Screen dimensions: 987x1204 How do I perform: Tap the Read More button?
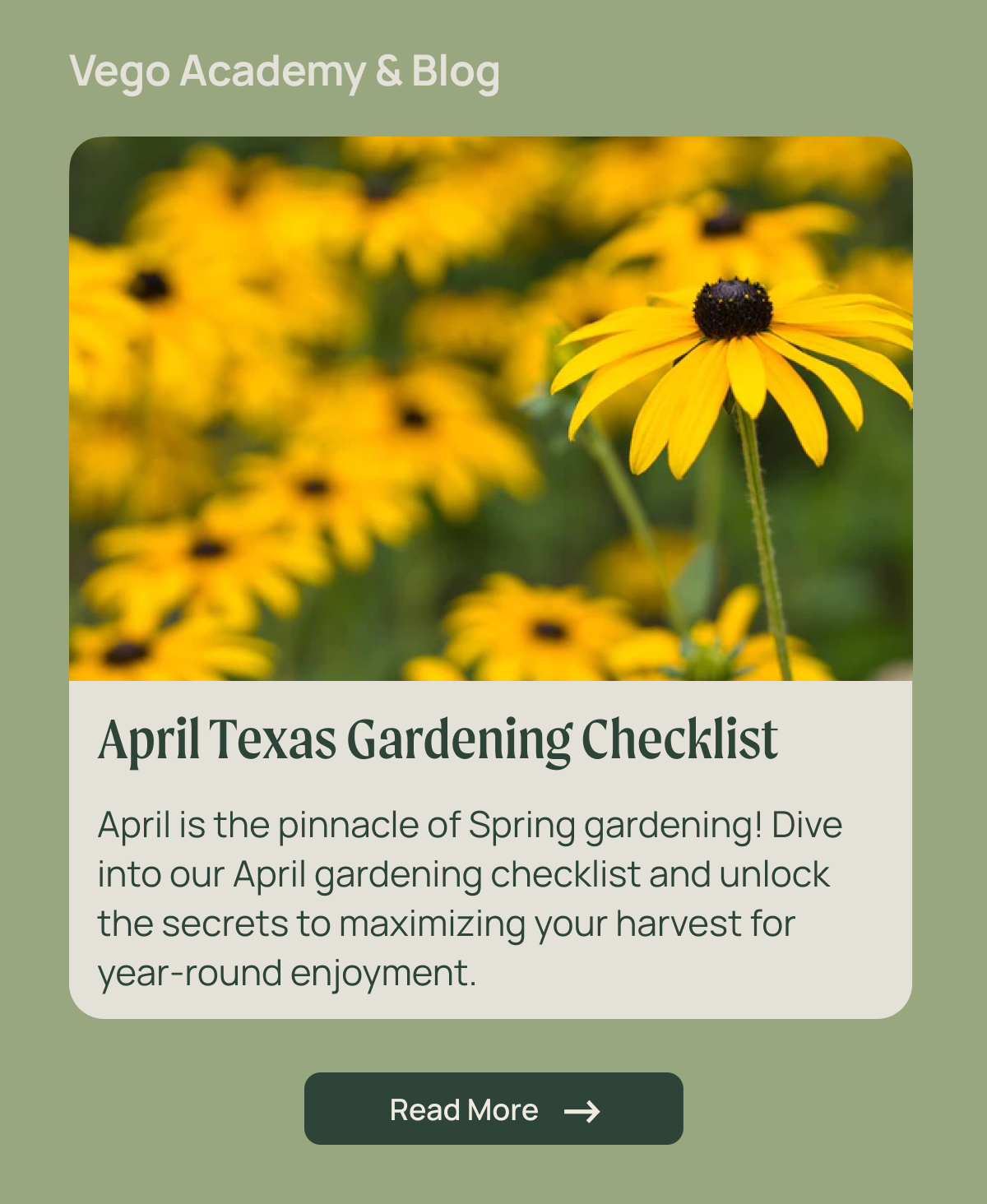493,1109
